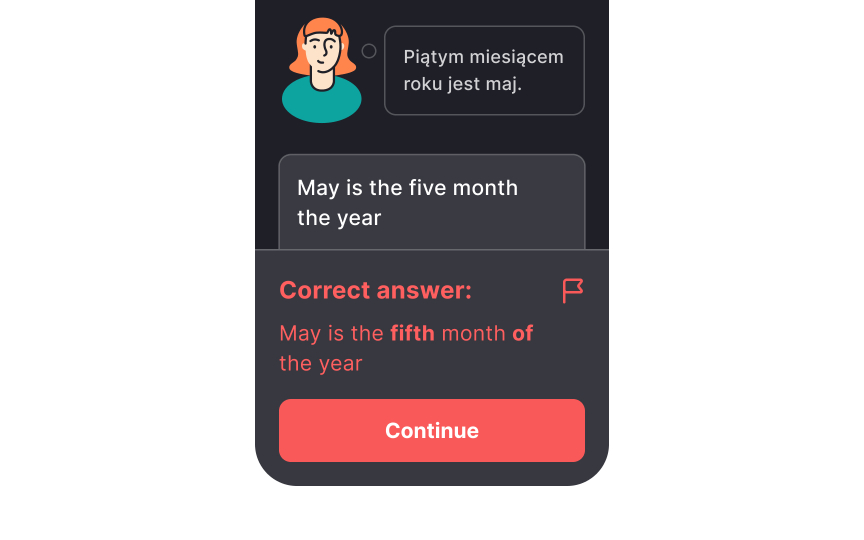Report the answer with the flag icon
The height and width of the screenshot is (540, 864).
(x=572, y=291)
